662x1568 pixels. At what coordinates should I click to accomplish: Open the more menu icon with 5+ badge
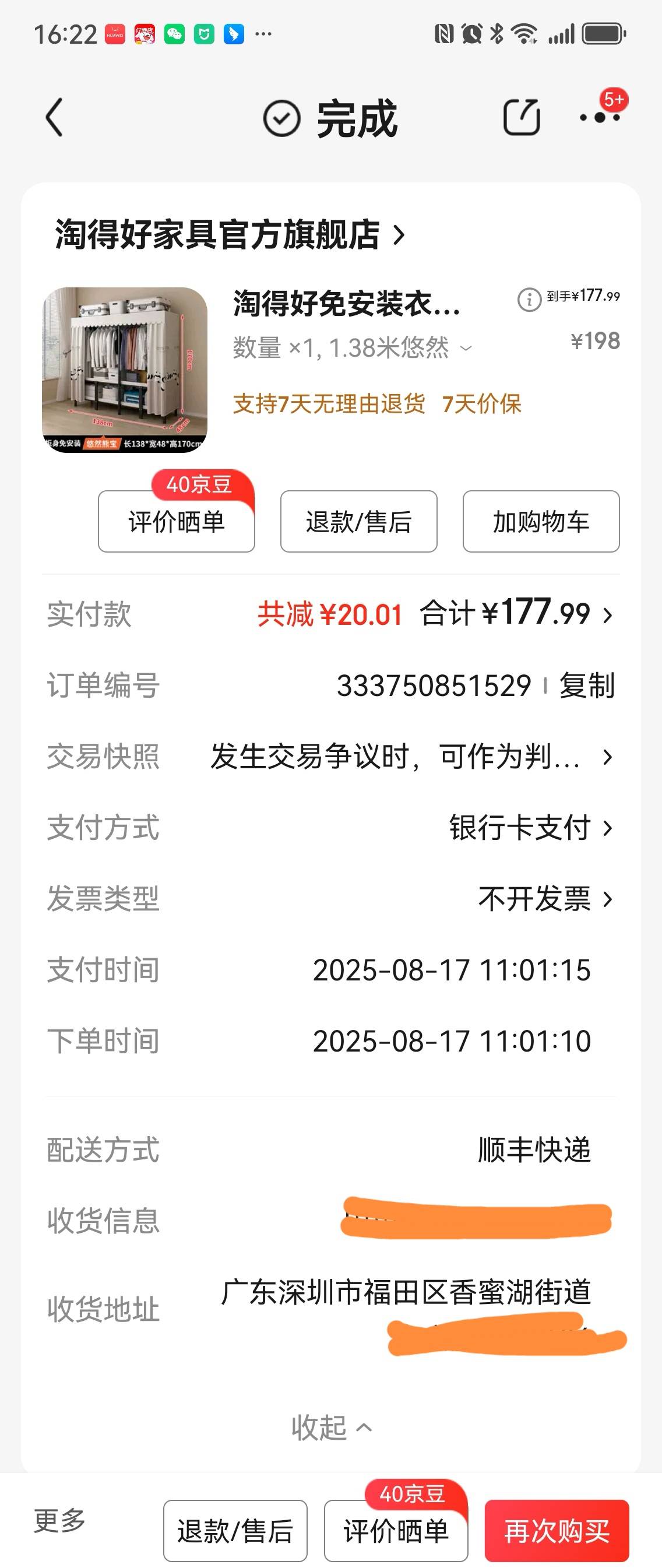(x=599, y=117)
